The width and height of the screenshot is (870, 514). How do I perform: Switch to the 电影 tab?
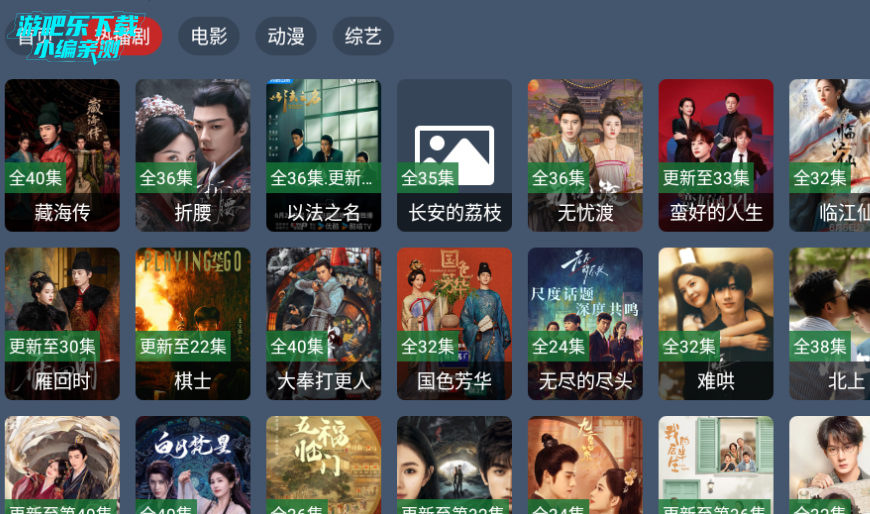tap(209, 37)
